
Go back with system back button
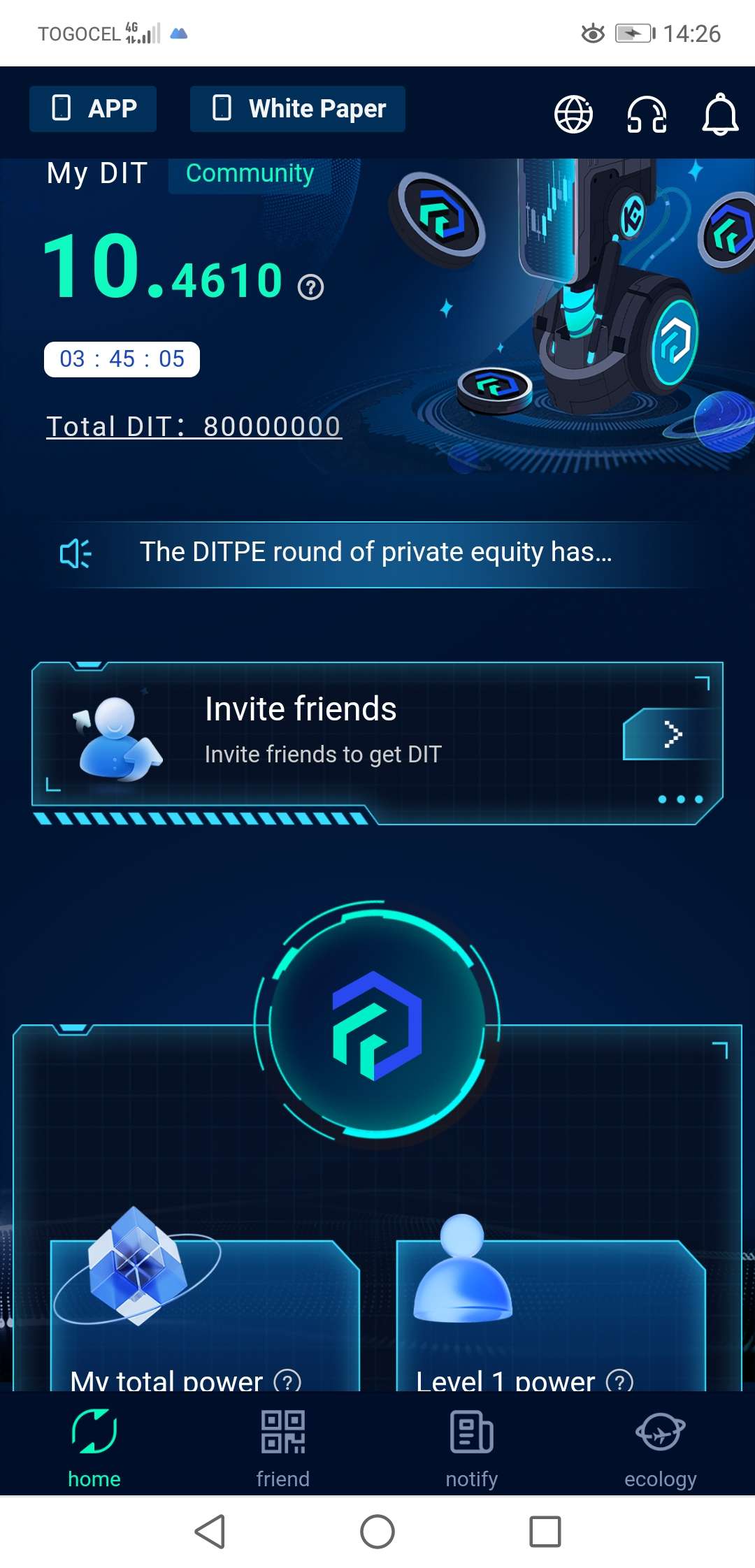pos(210,1532)
